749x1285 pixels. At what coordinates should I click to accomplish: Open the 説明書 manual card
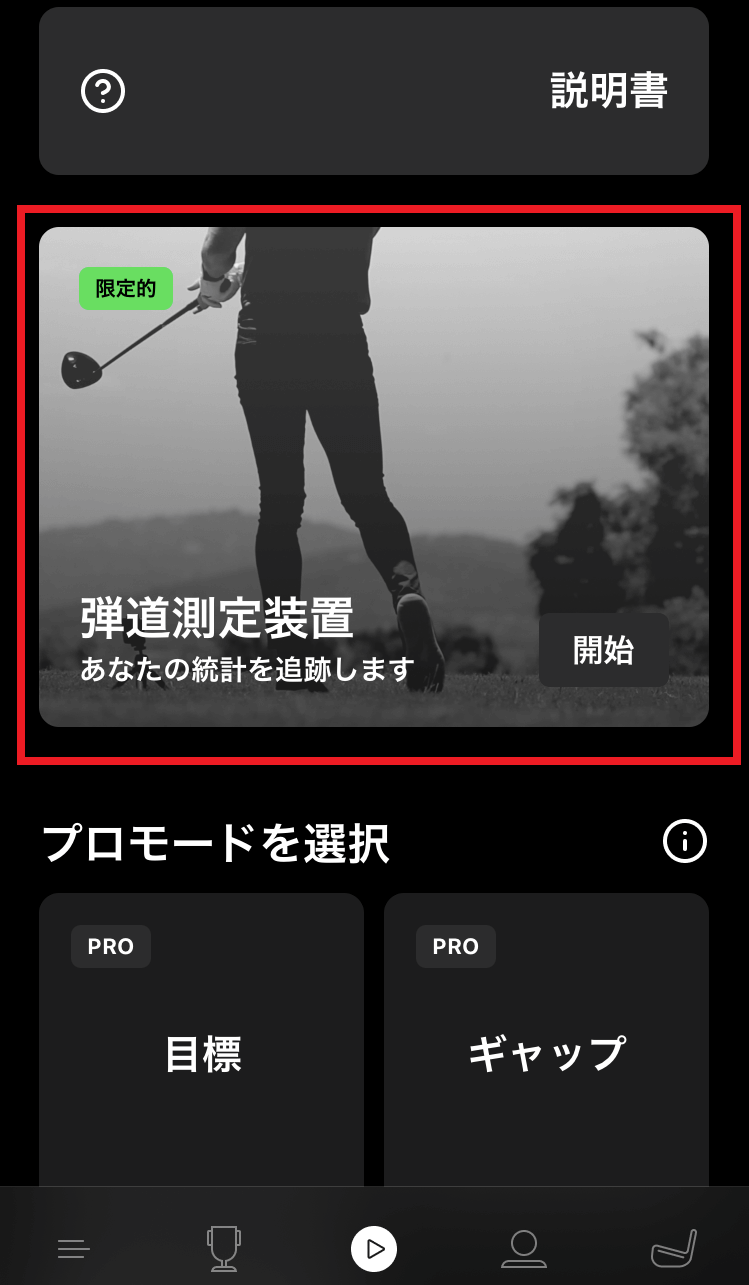pyautogui.click(x=374, y=91)
